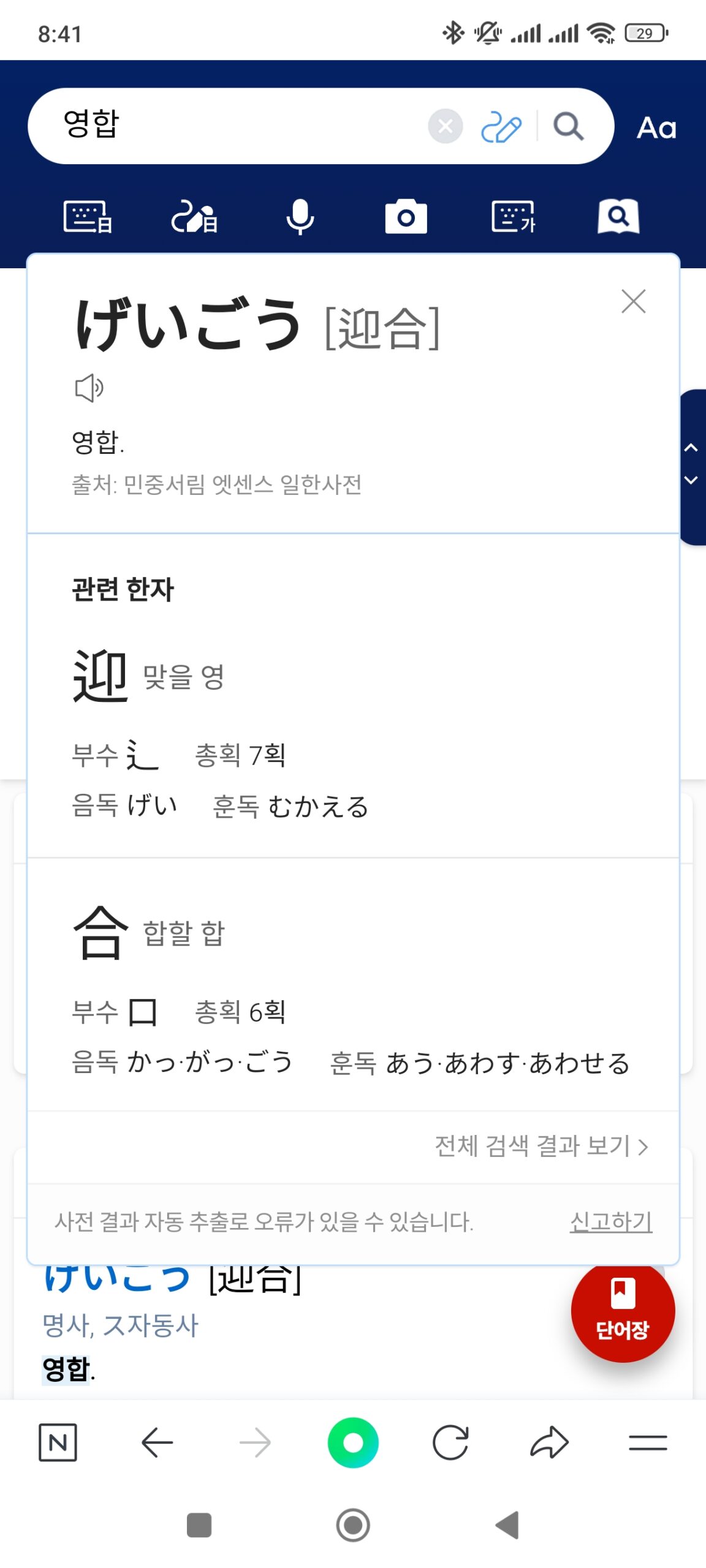
Task: Reload the page
Action: [x=450, y=1442]
